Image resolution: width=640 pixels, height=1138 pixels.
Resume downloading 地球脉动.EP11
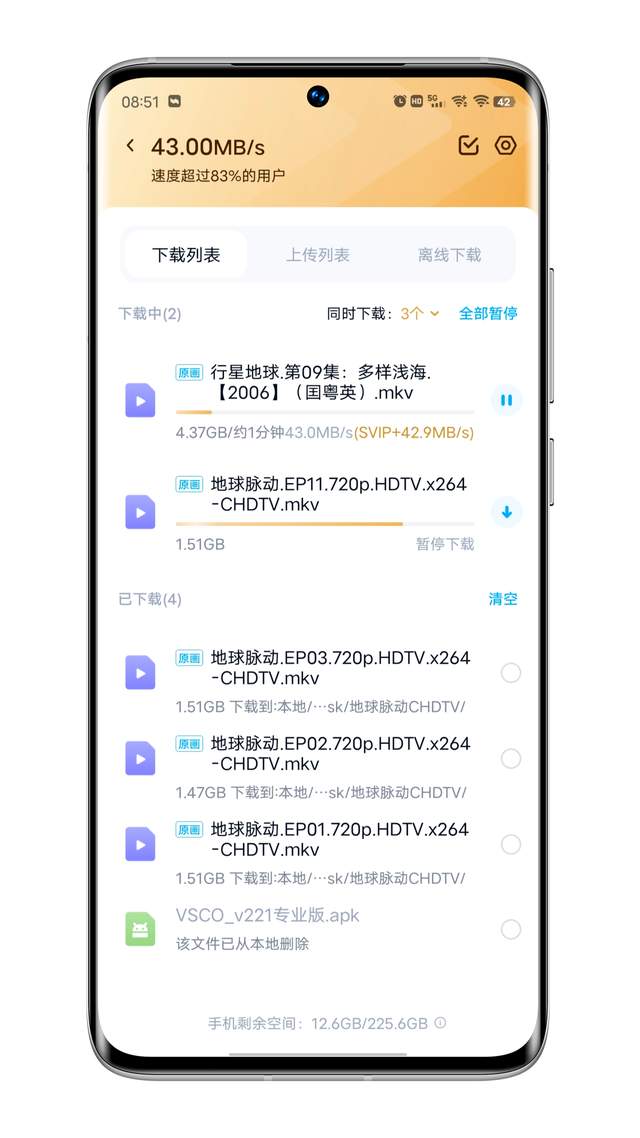(506, 512)
